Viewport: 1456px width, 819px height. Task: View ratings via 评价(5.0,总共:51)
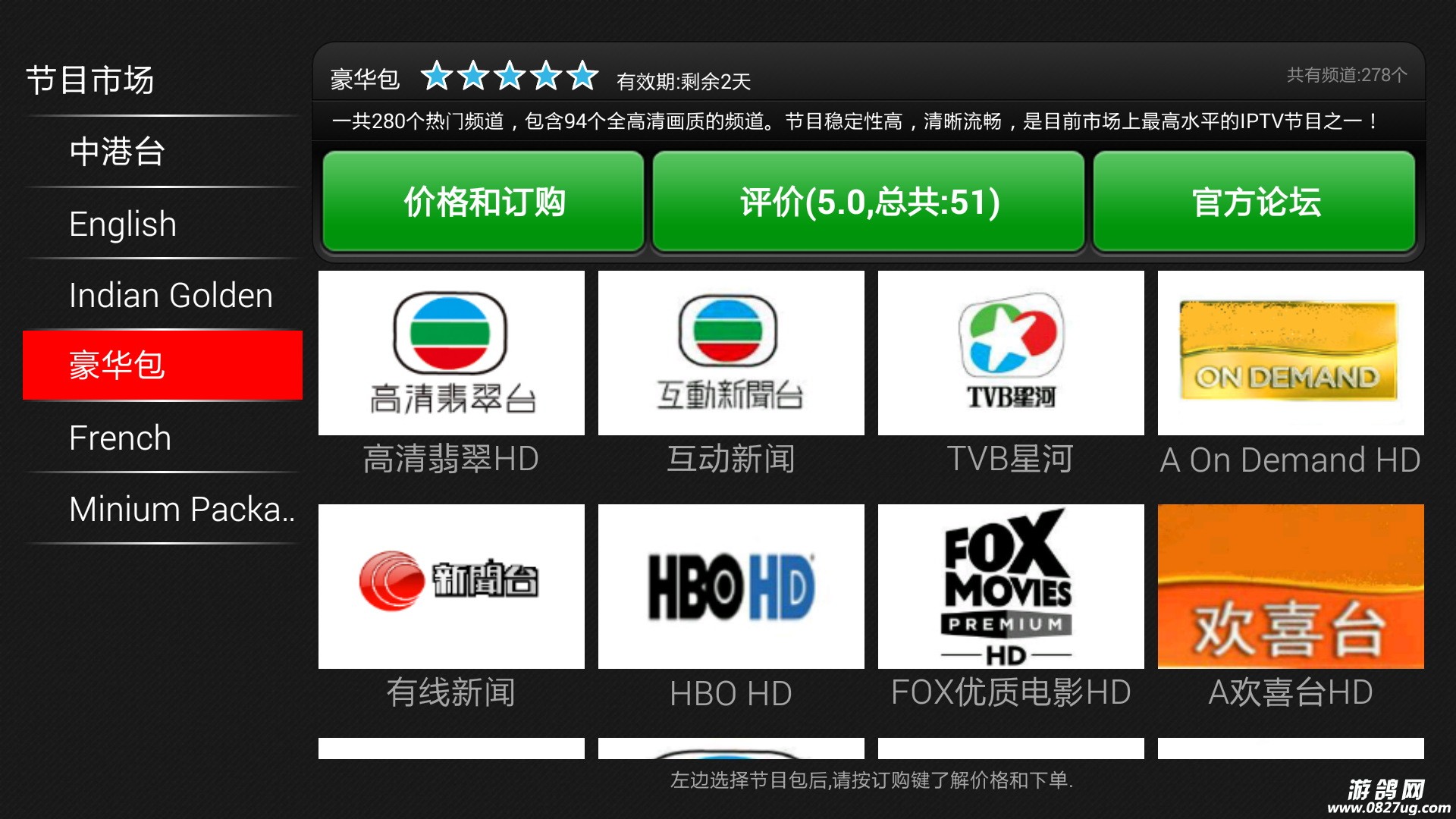click(868, 202)
